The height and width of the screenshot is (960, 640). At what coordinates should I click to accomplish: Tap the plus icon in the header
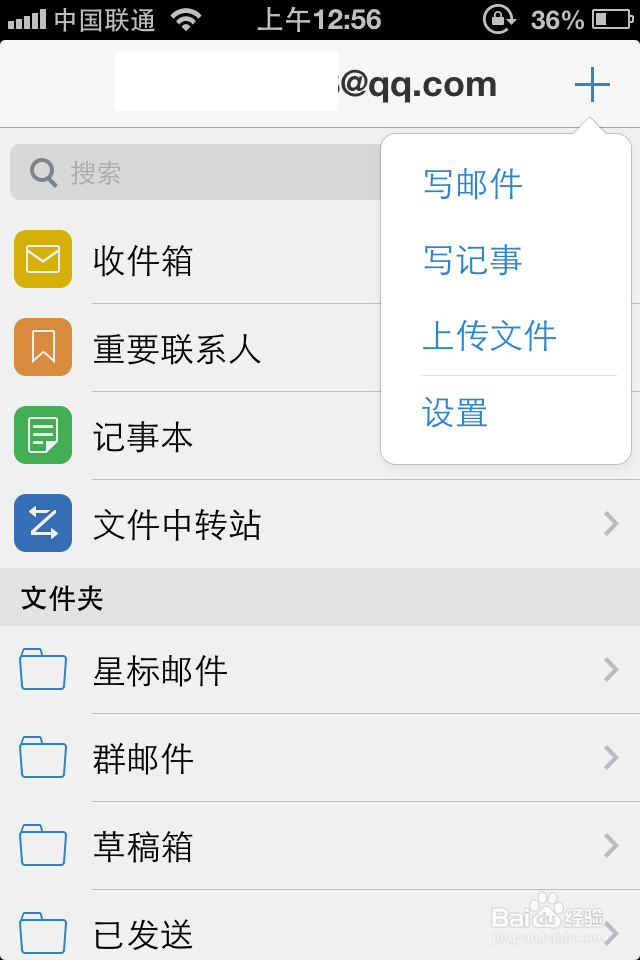(x=592, y=85)
